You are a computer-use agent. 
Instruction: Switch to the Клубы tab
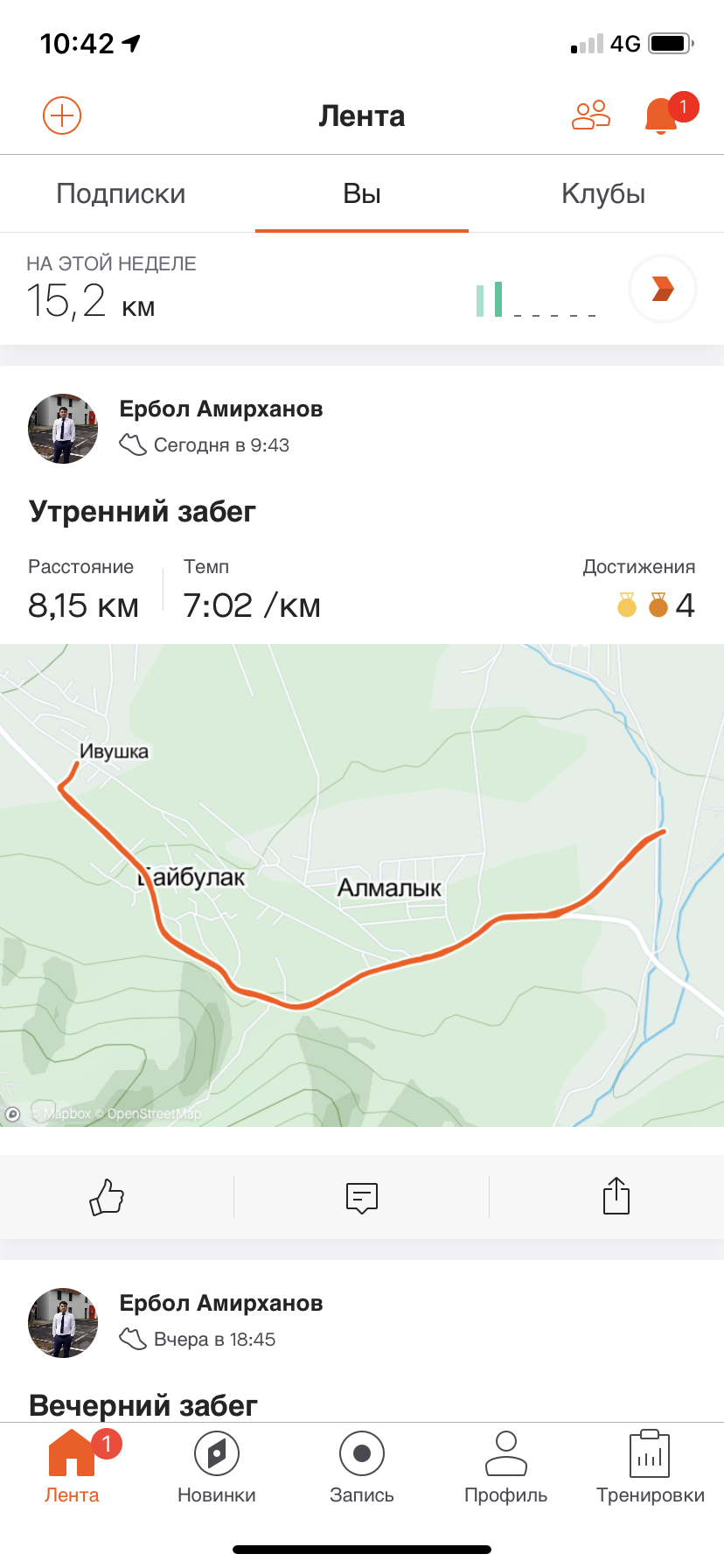(x=603, y=193)
